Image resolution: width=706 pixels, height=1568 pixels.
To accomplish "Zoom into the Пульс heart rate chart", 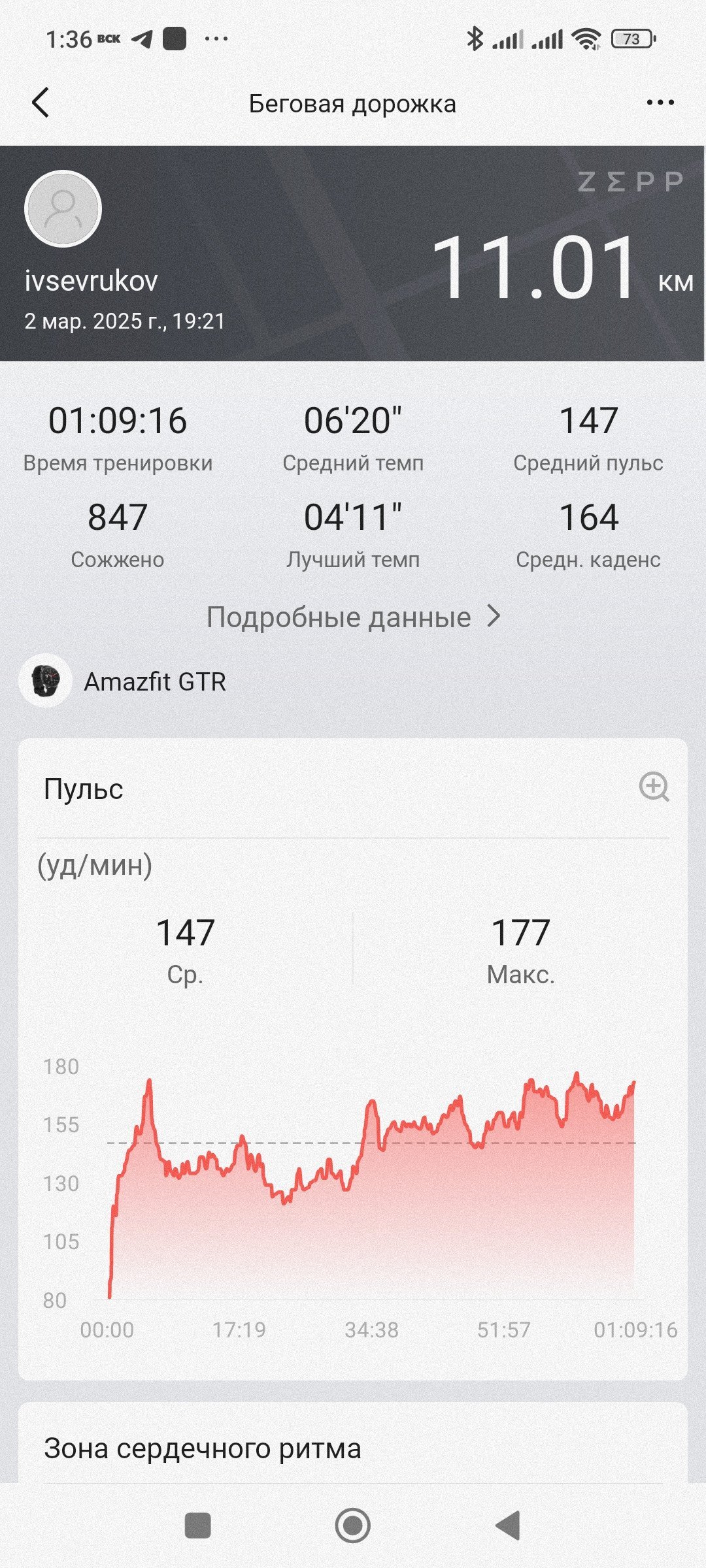I will point(654,787).
